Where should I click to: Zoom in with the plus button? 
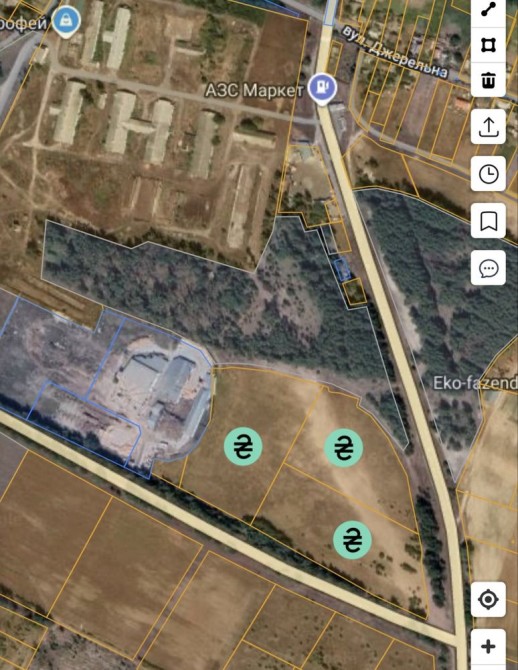488,646
